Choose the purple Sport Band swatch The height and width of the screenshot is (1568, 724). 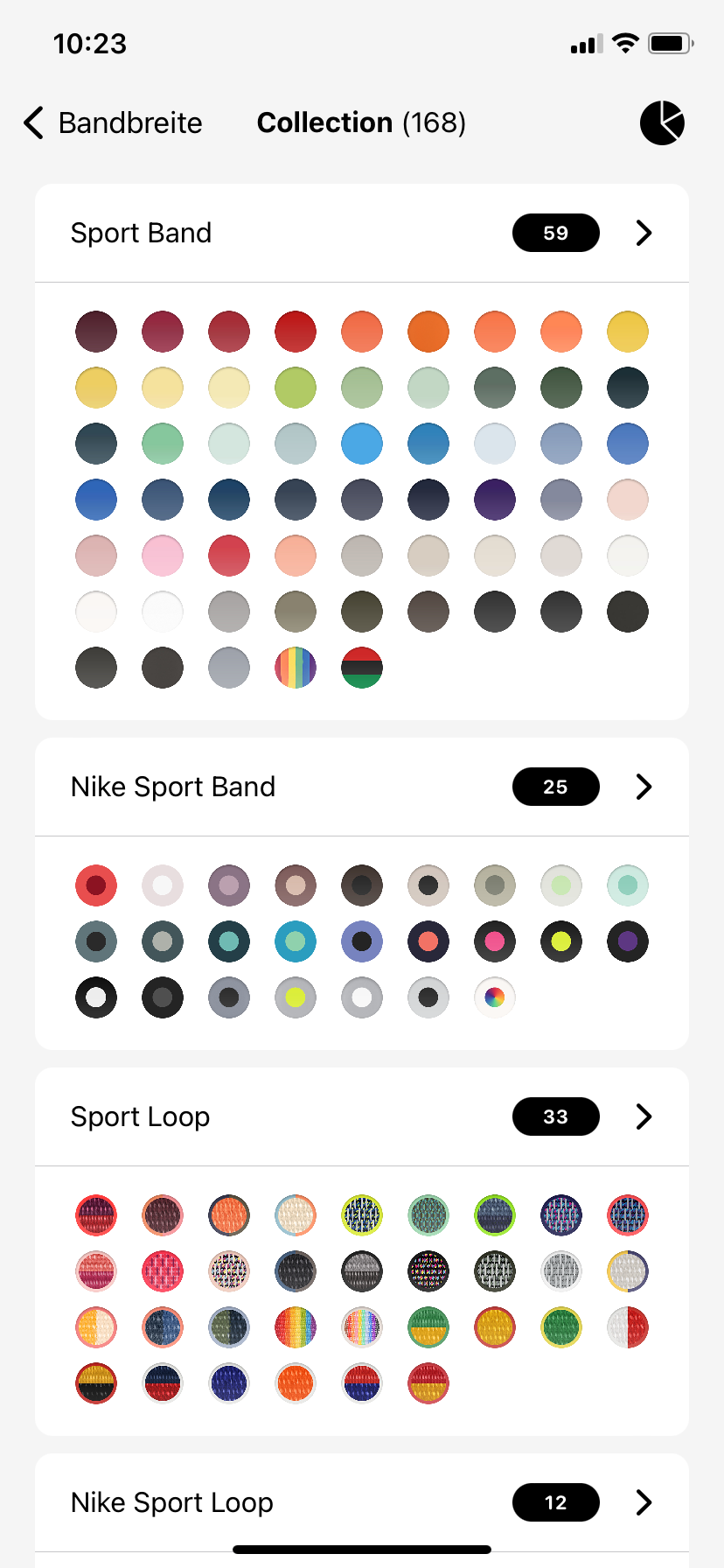point(495,500)
